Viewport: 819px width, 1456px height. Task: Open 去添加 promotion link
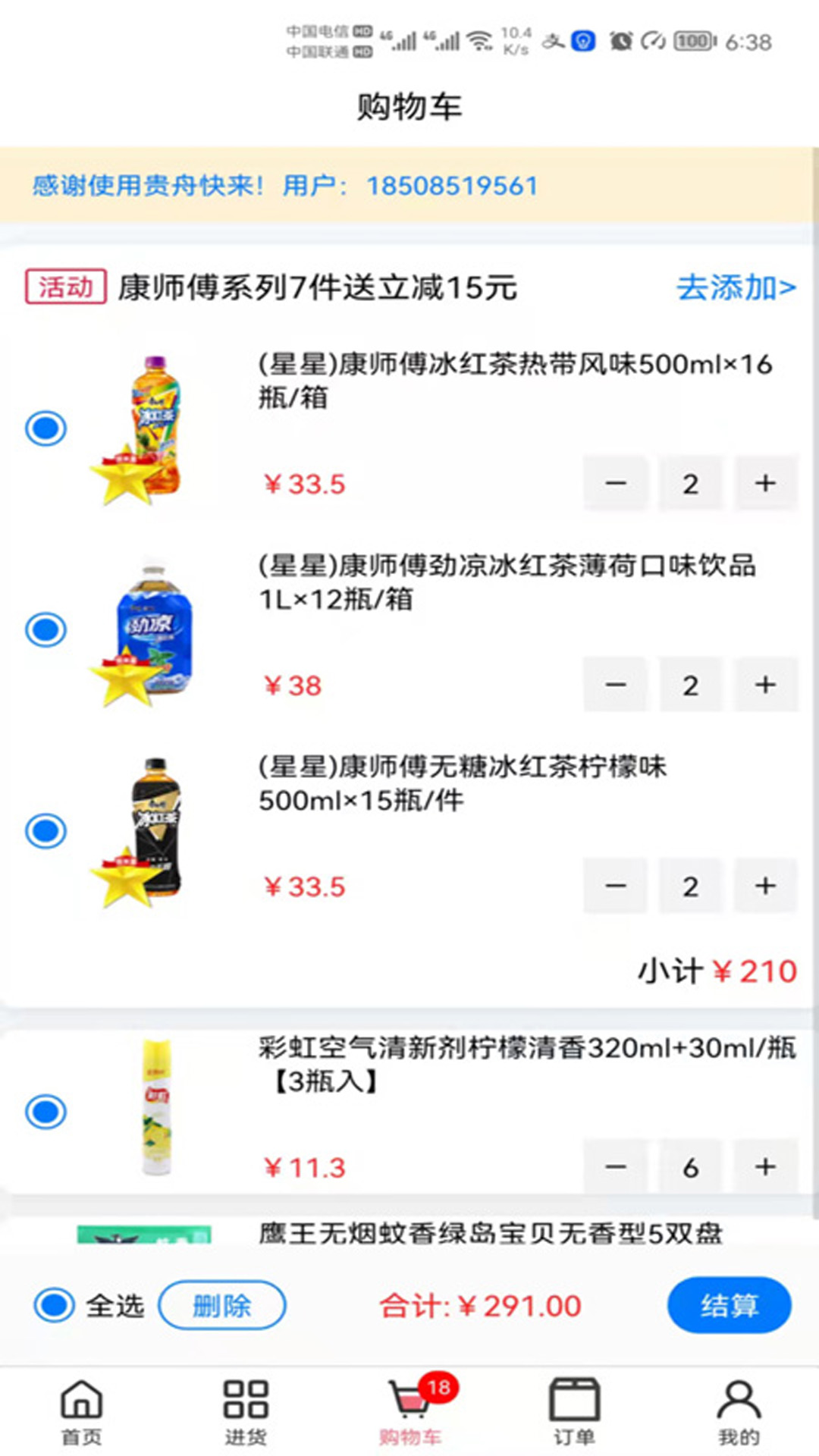[x=735, y=288]
